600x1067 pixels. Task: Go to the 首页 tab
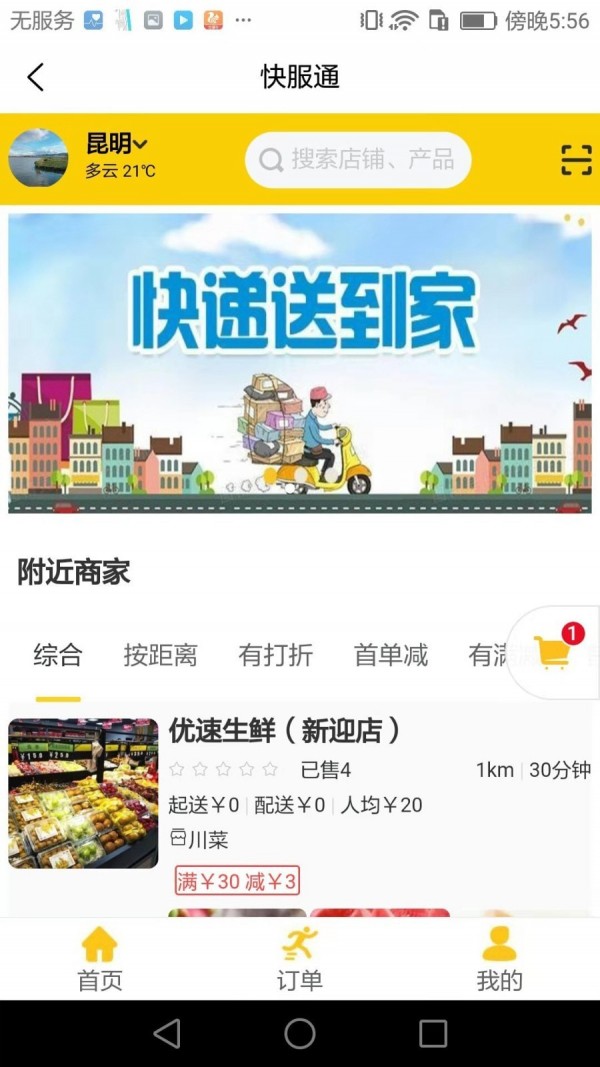click(100, 958)
